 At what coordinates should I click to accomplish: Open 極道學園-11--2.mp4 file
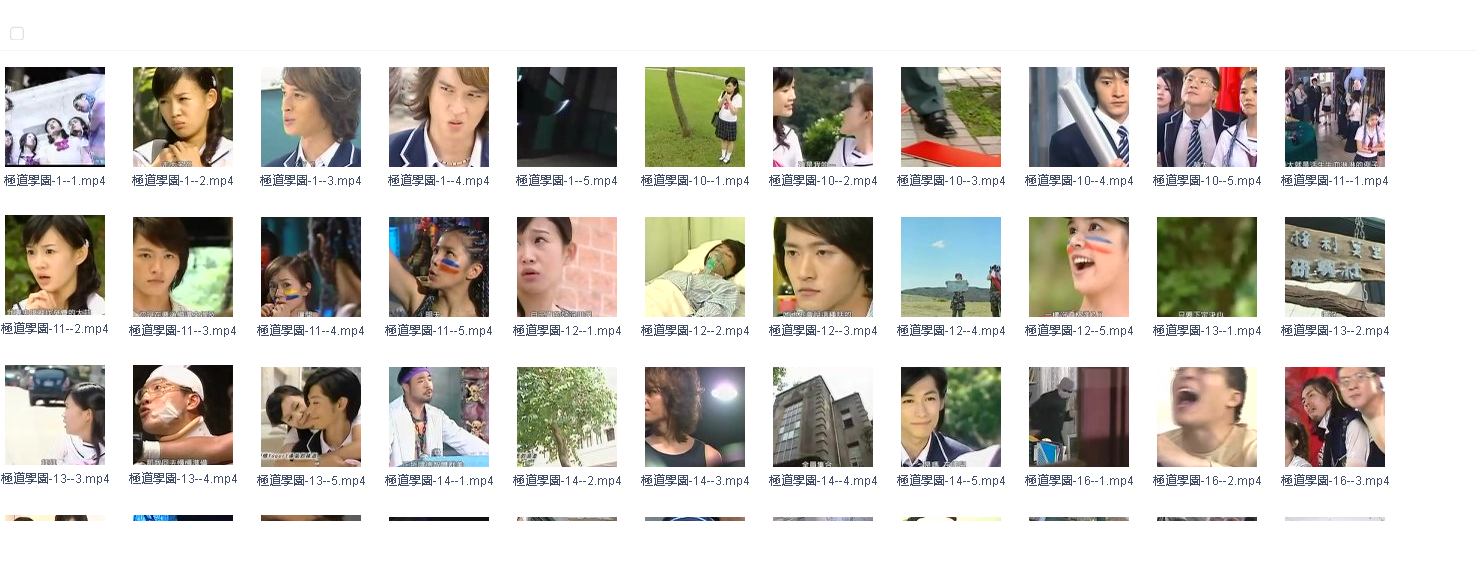(55, 267)
